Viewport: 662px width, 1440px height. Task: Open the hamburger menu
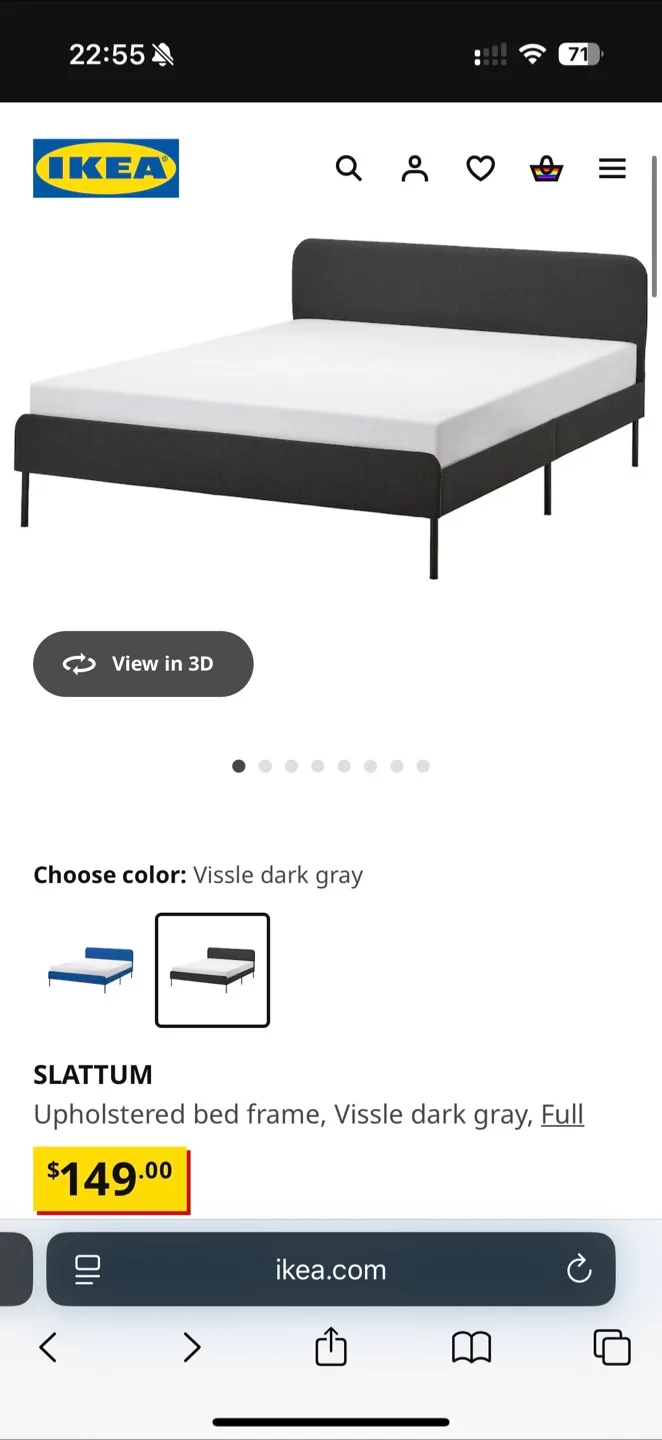tap(612, 168)
